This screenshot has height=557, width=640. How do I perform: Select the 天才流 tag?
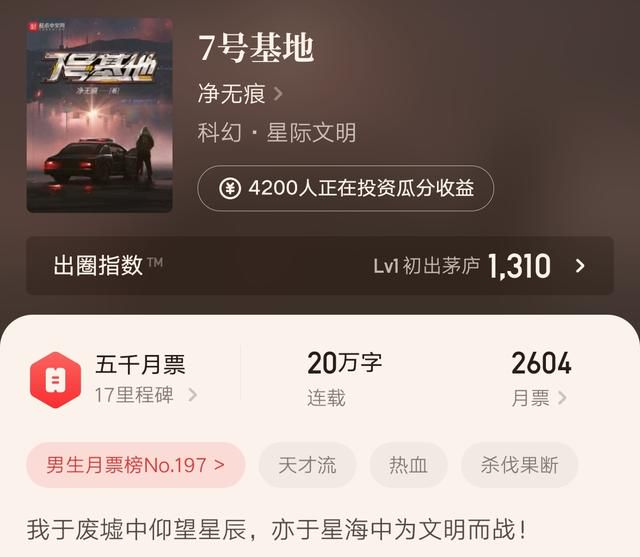click(307, 465)
